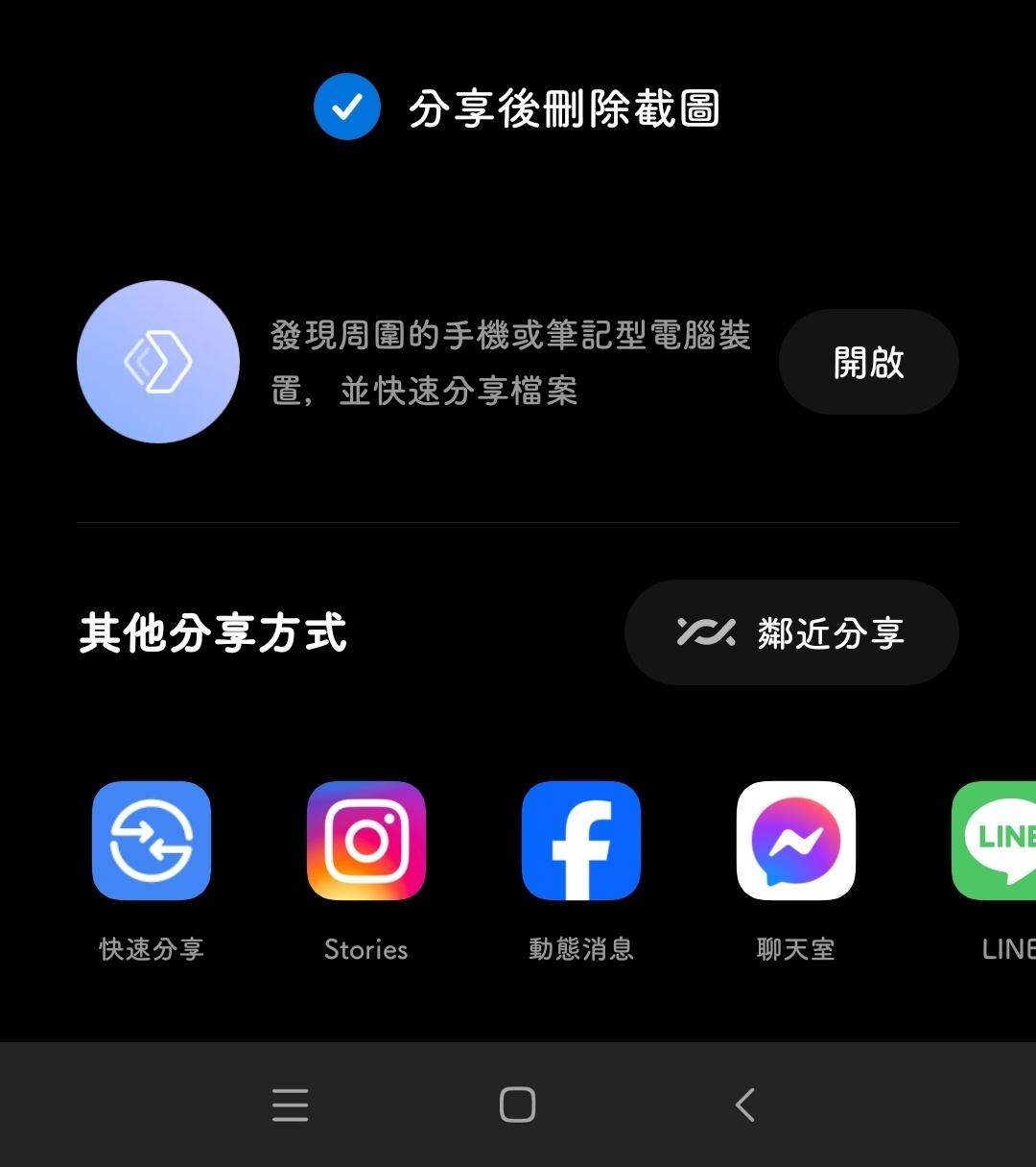Share to Facebook 動態消息
This screenshot has height=1167, width=1036.
coord(581,841)
